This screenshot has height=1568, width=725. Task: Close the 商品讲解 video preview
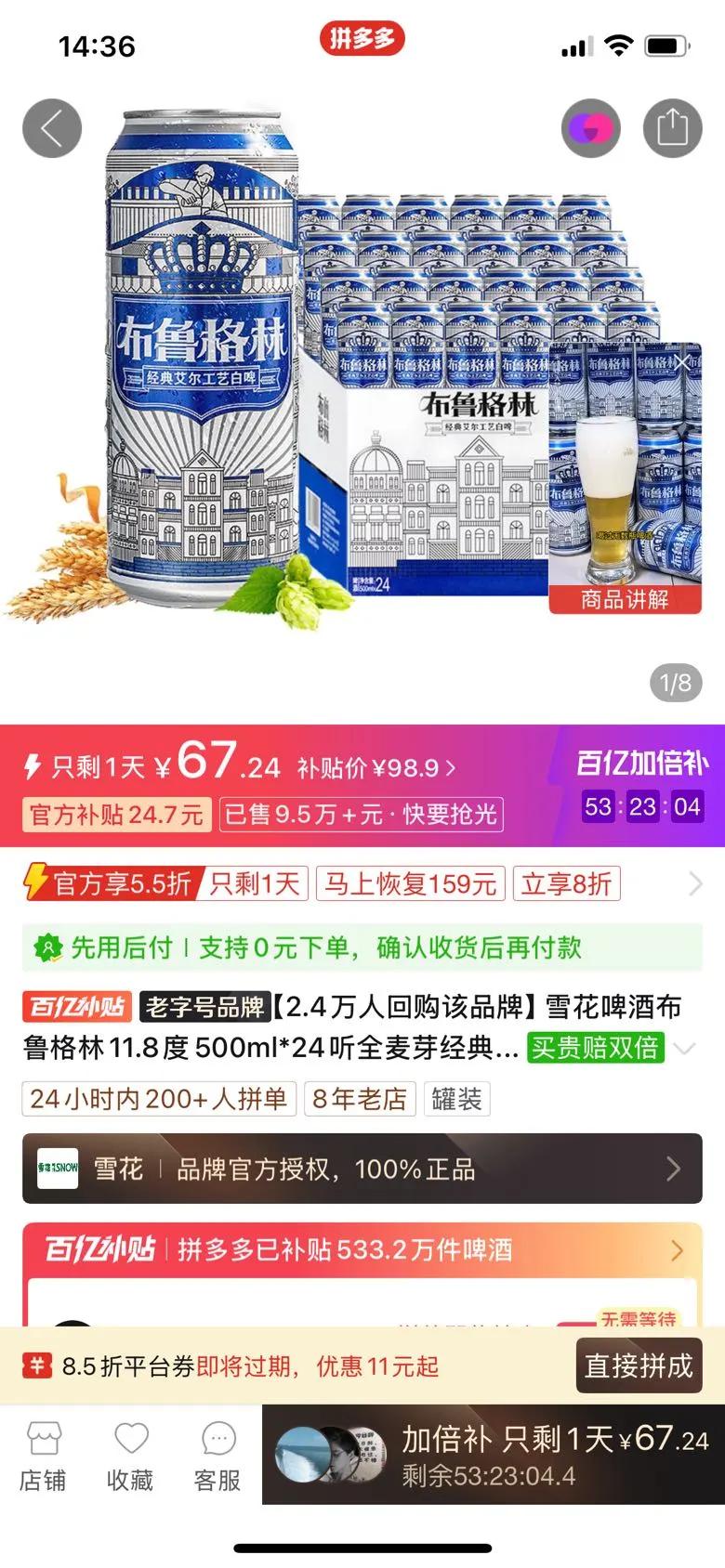[682, 361]
